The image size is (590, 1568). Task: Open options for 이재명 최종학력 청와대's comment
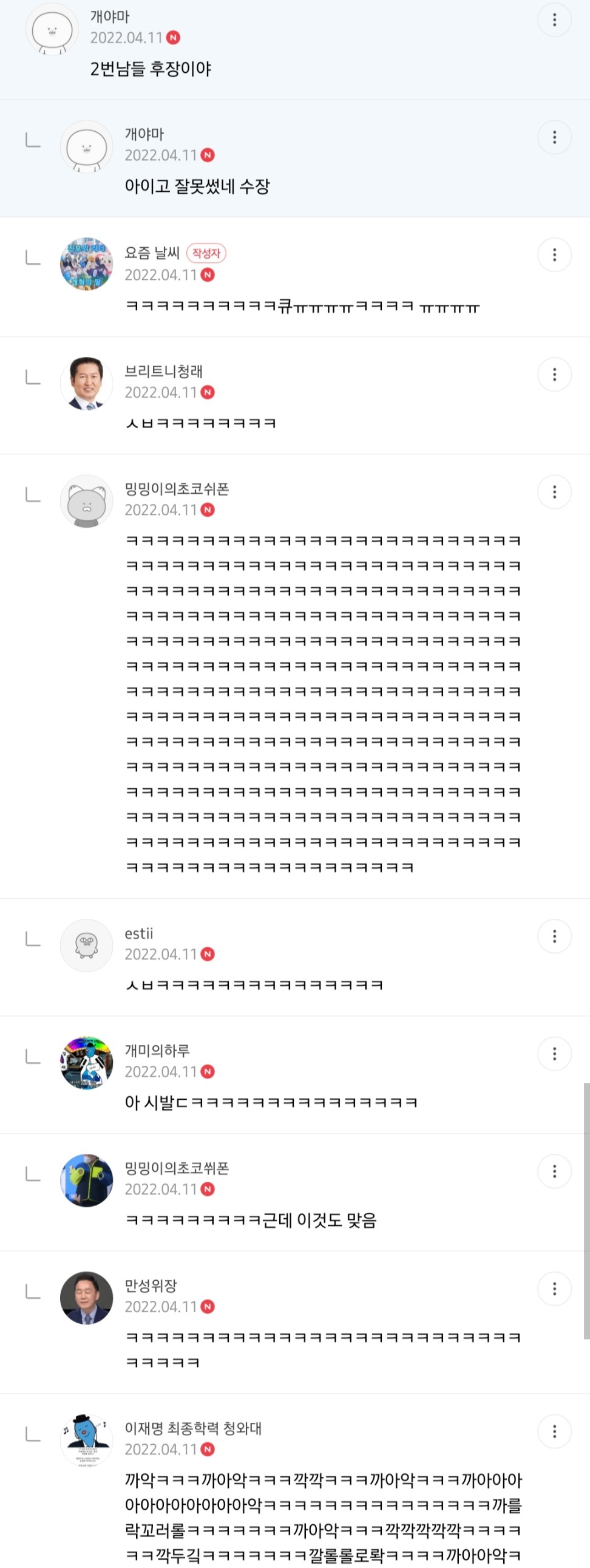point(554,1431)
